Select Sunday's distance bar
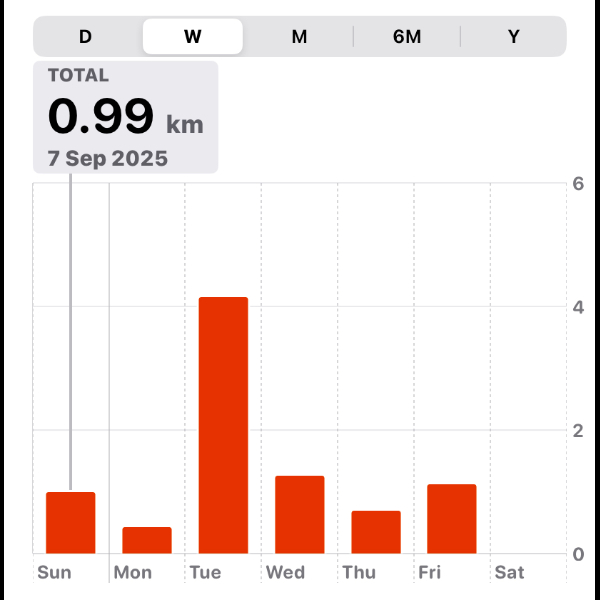600x600 pixels. pos(71,523)
